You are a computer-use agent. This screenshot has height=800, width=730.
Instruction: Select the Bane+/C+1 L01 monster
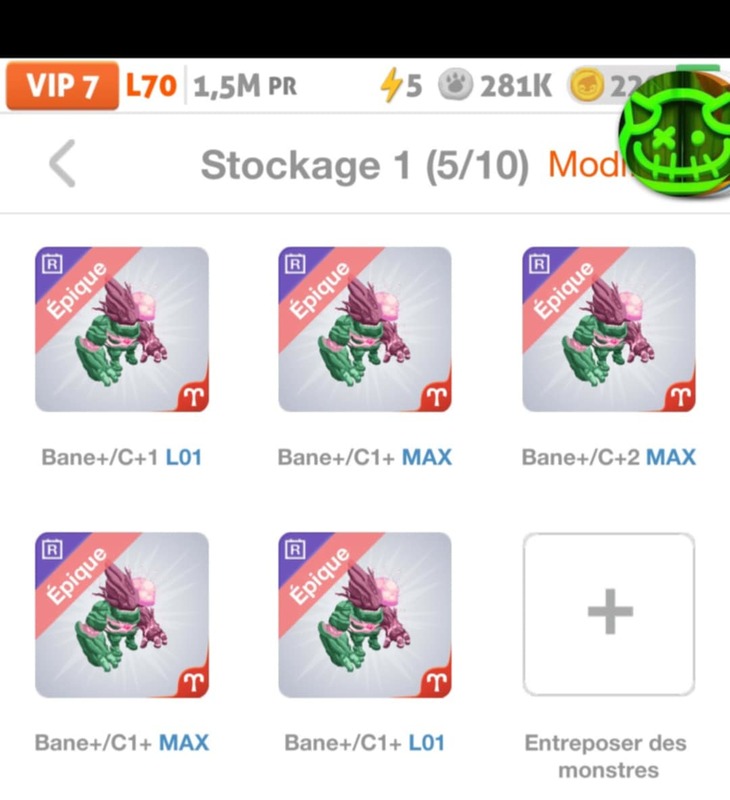(122, 330)
